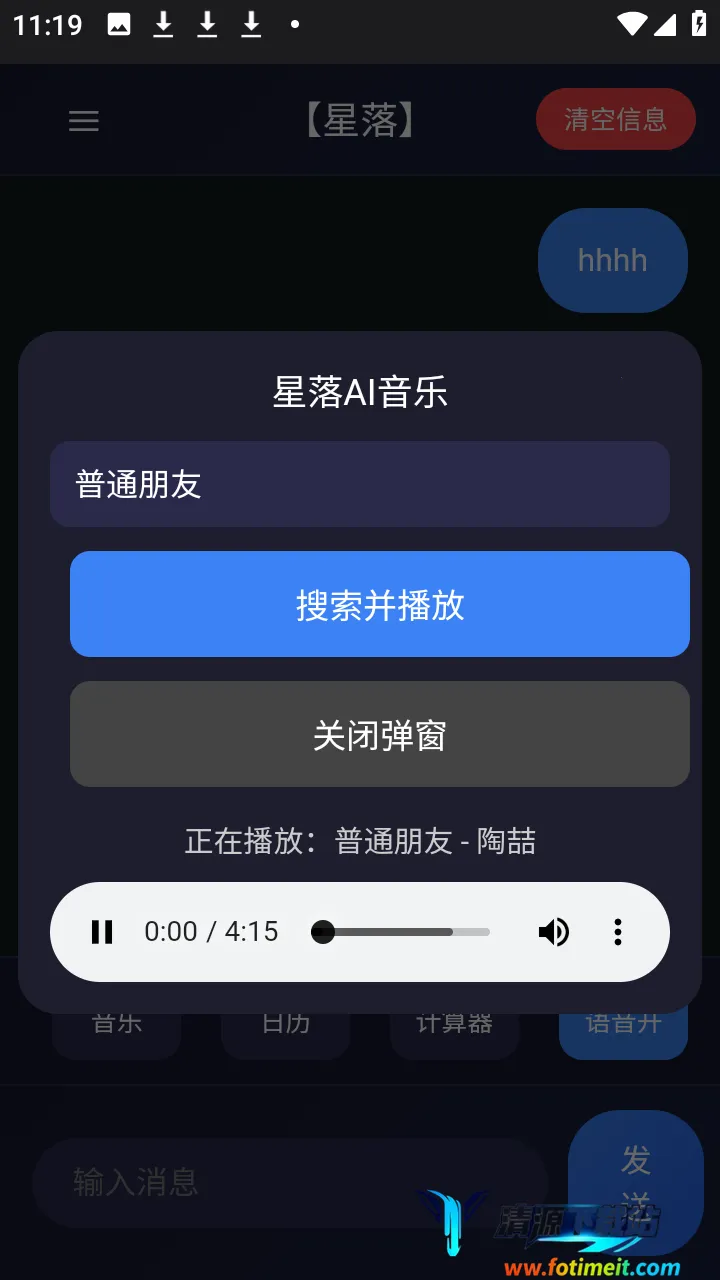Tap 搜索并播放 to search and play

tap(380, 604)
